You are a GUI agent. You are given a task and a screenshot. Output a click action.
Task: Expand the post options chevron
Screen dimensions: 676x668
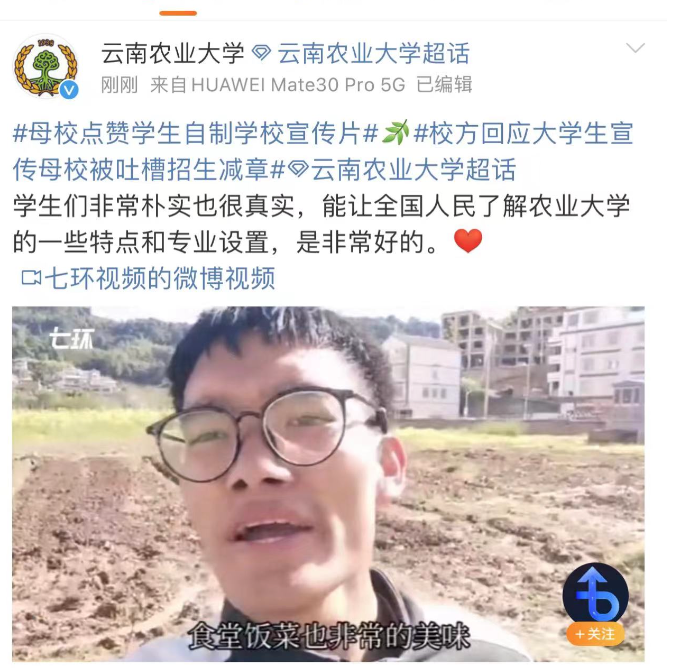635,48
